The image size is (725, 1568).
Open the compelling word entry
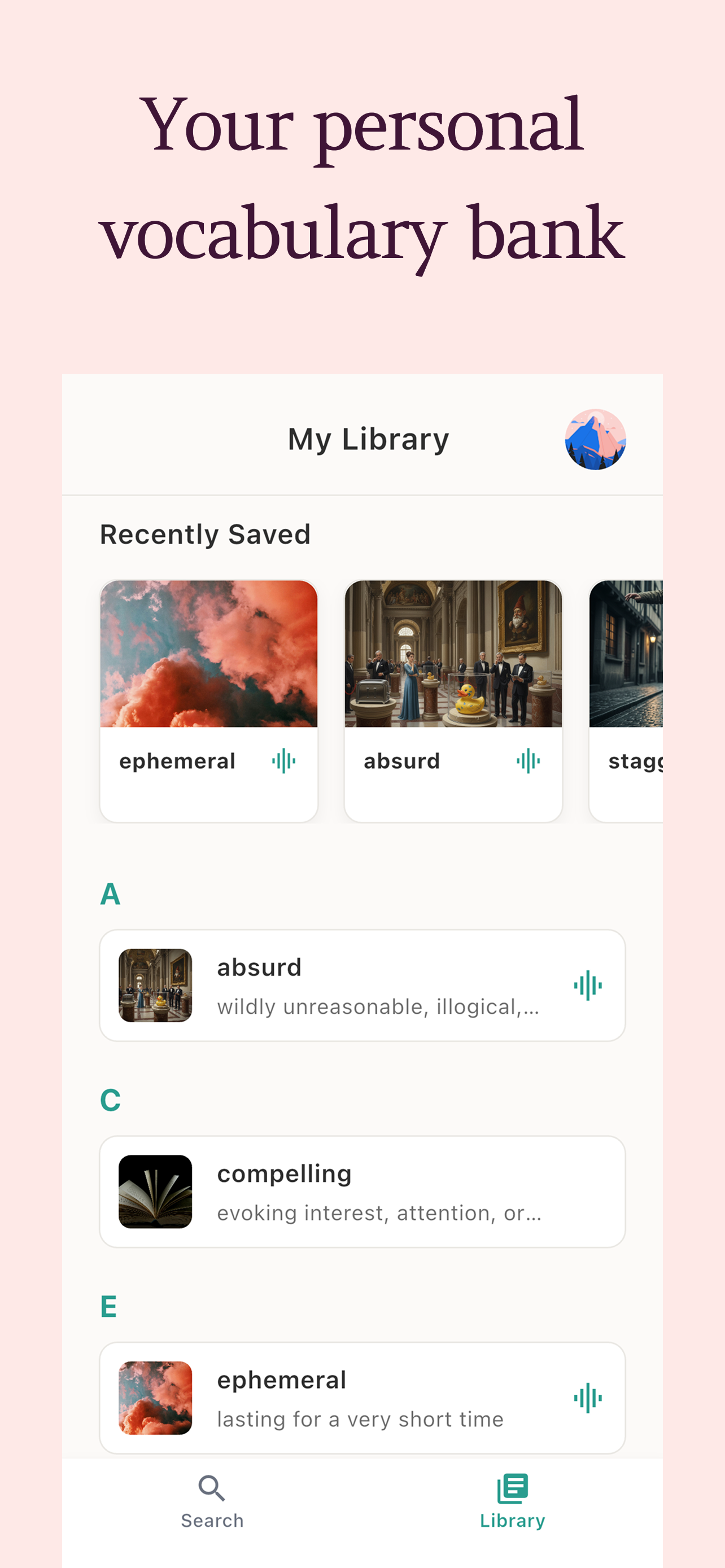pos(362,1190)
